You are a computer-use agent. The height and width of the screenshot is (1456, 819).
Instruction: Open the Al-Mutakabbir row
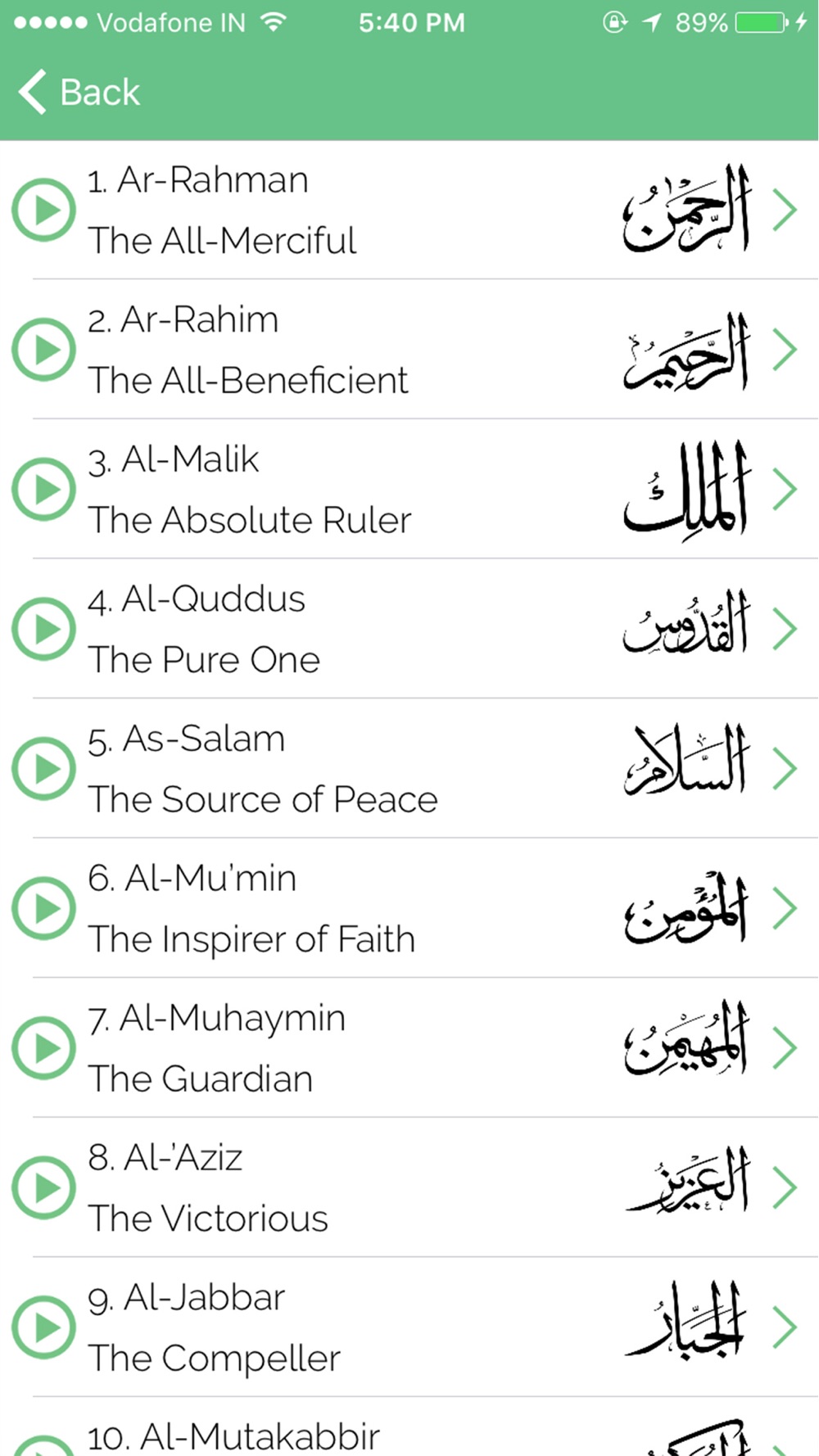409,1437
